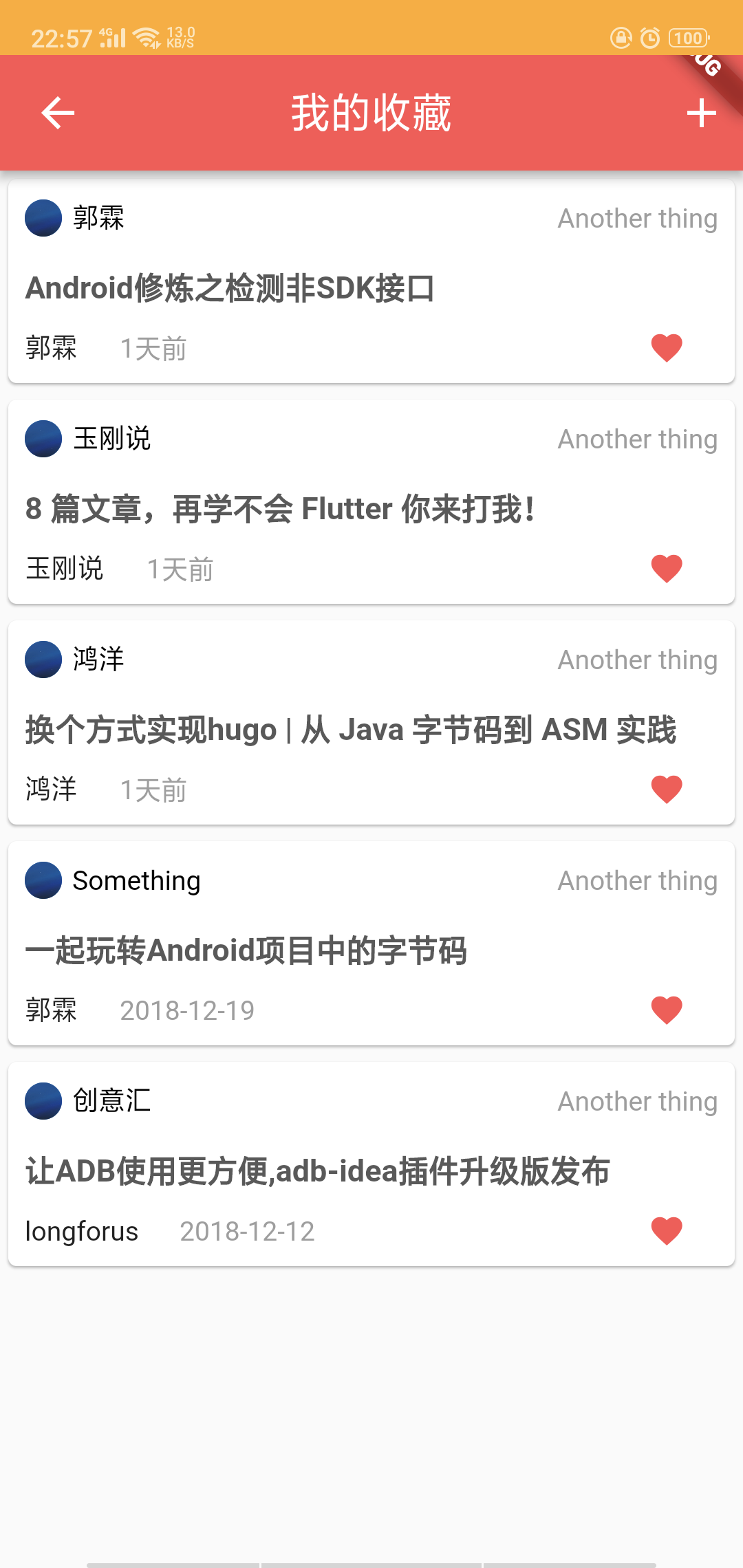This screenshot has height=1568, width=743.
Task: Tap heart on 一起玩转Android项目中的字节码
Action: 666,1010
